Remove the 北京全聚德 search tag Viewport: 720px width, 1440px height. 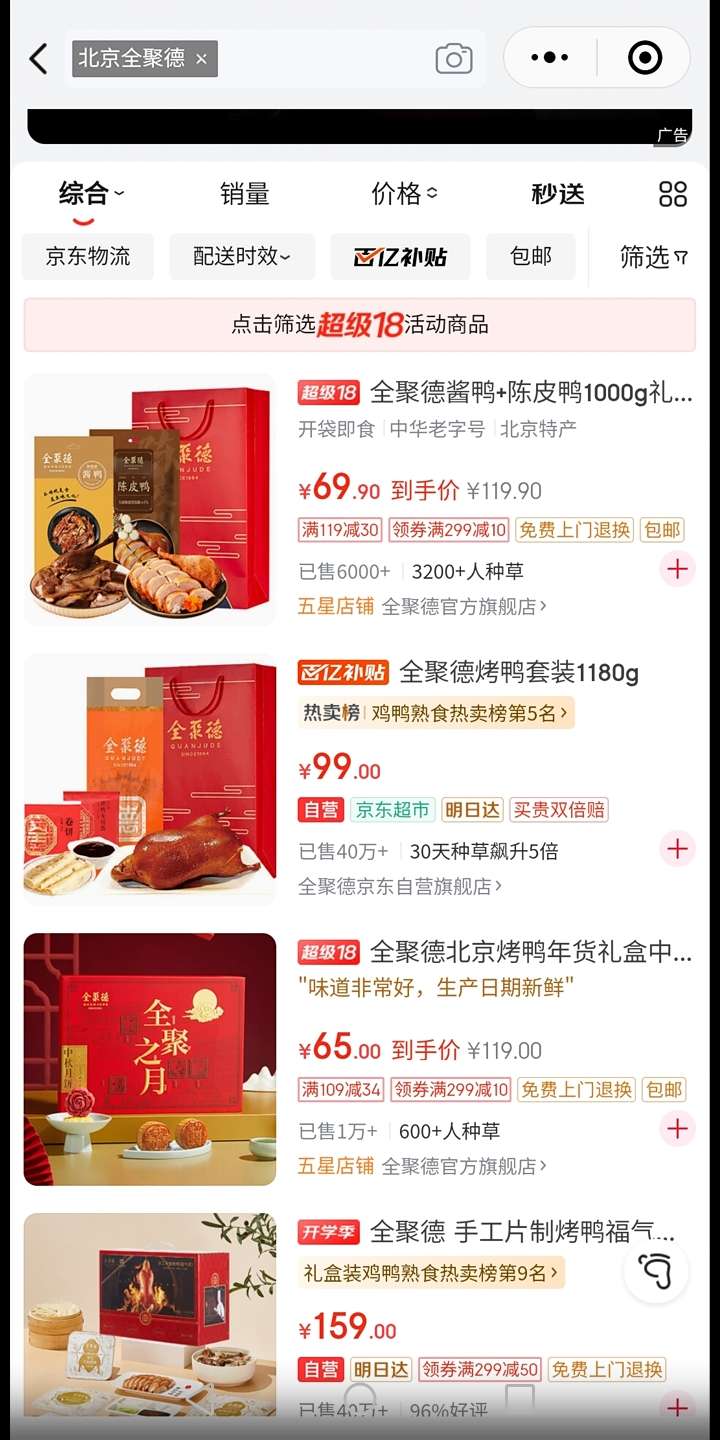click(201, 59)
